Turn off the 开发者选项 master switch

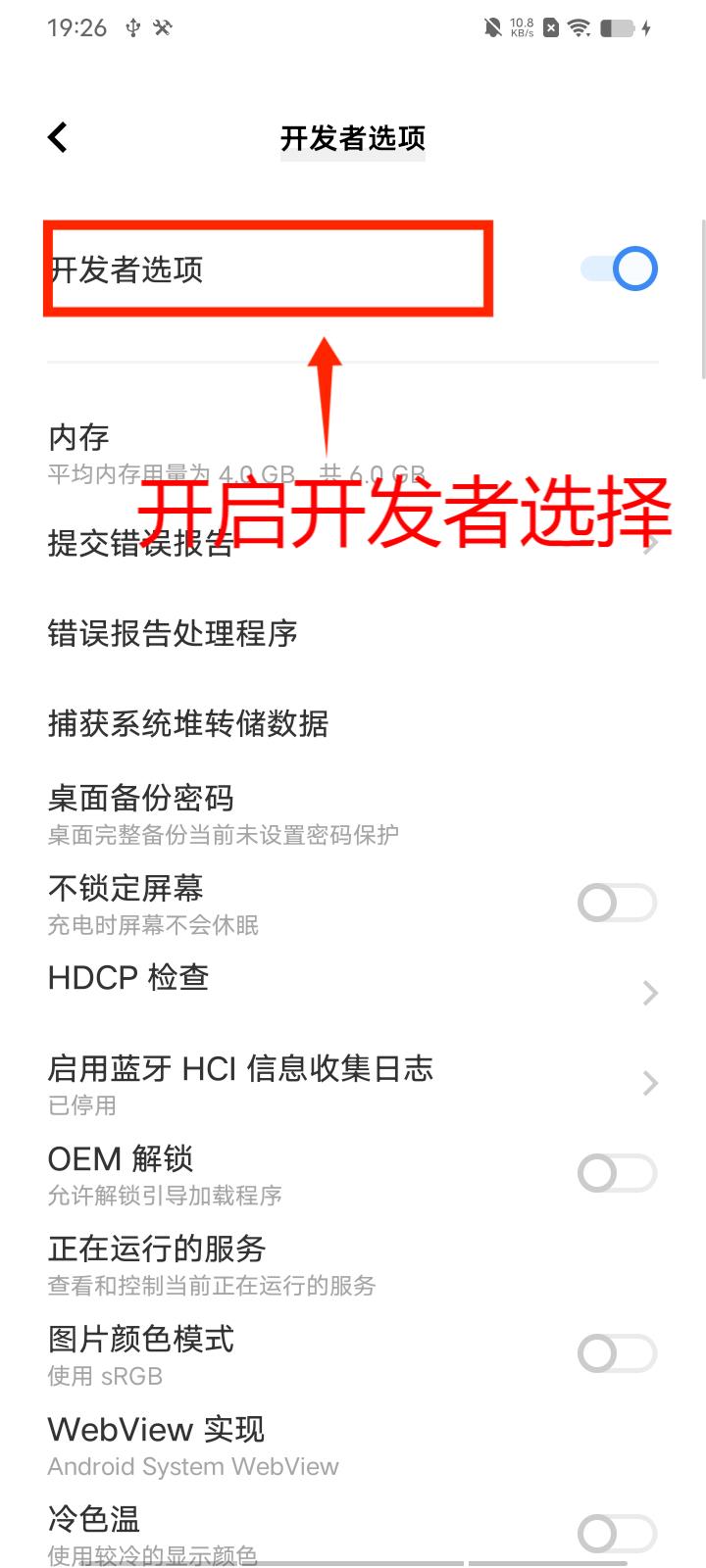coord(619,269)
